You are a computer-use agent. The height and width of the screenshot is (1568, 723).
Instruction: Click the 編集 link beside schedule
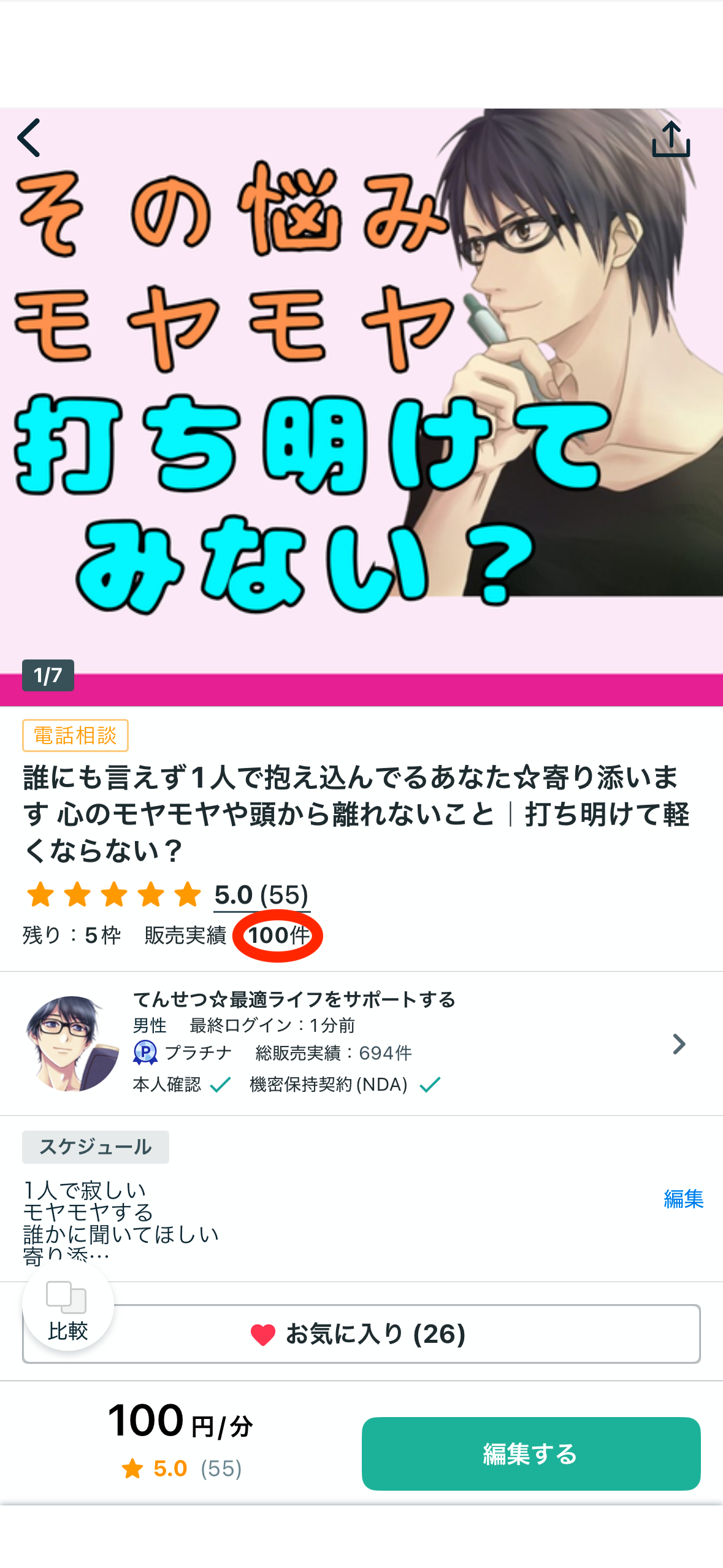click(x=683, y=1199)
